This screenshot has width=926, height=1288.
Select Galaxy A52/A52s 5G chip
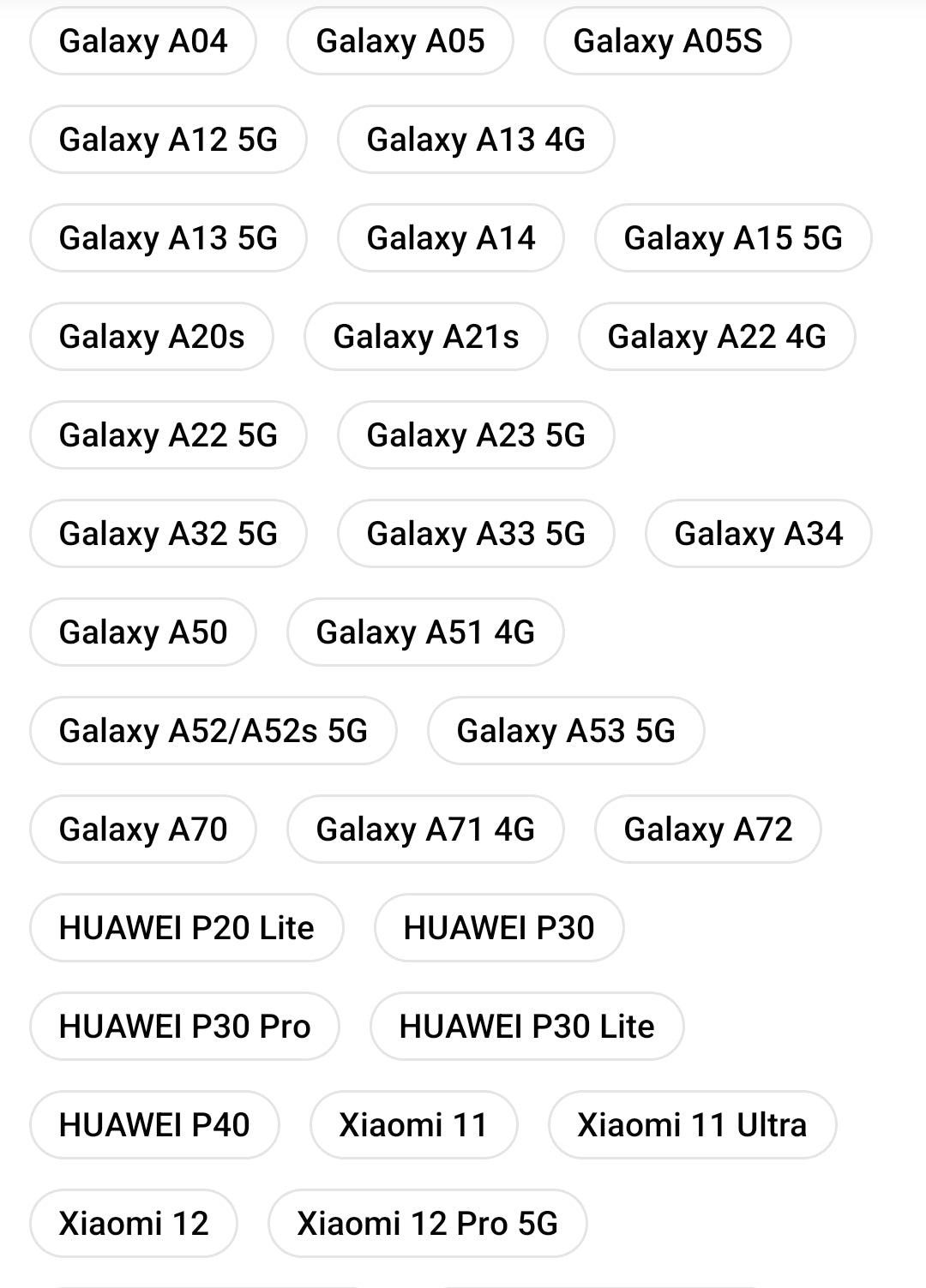(213, 731)
